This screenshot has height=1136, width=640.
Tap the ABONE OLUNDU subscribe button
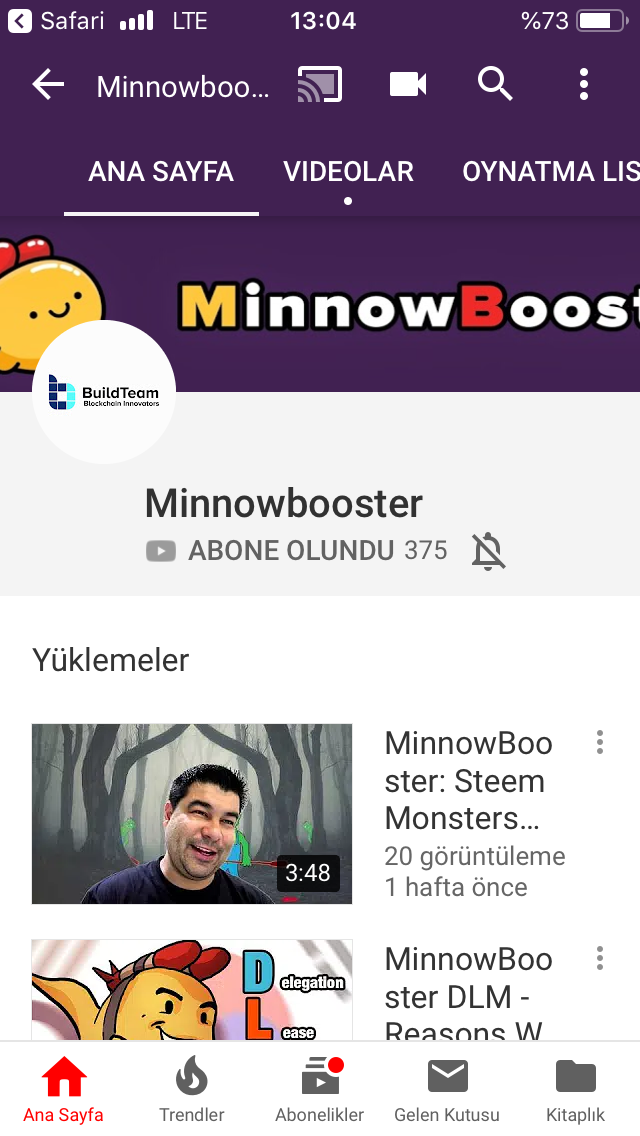(x=290, y=550)
